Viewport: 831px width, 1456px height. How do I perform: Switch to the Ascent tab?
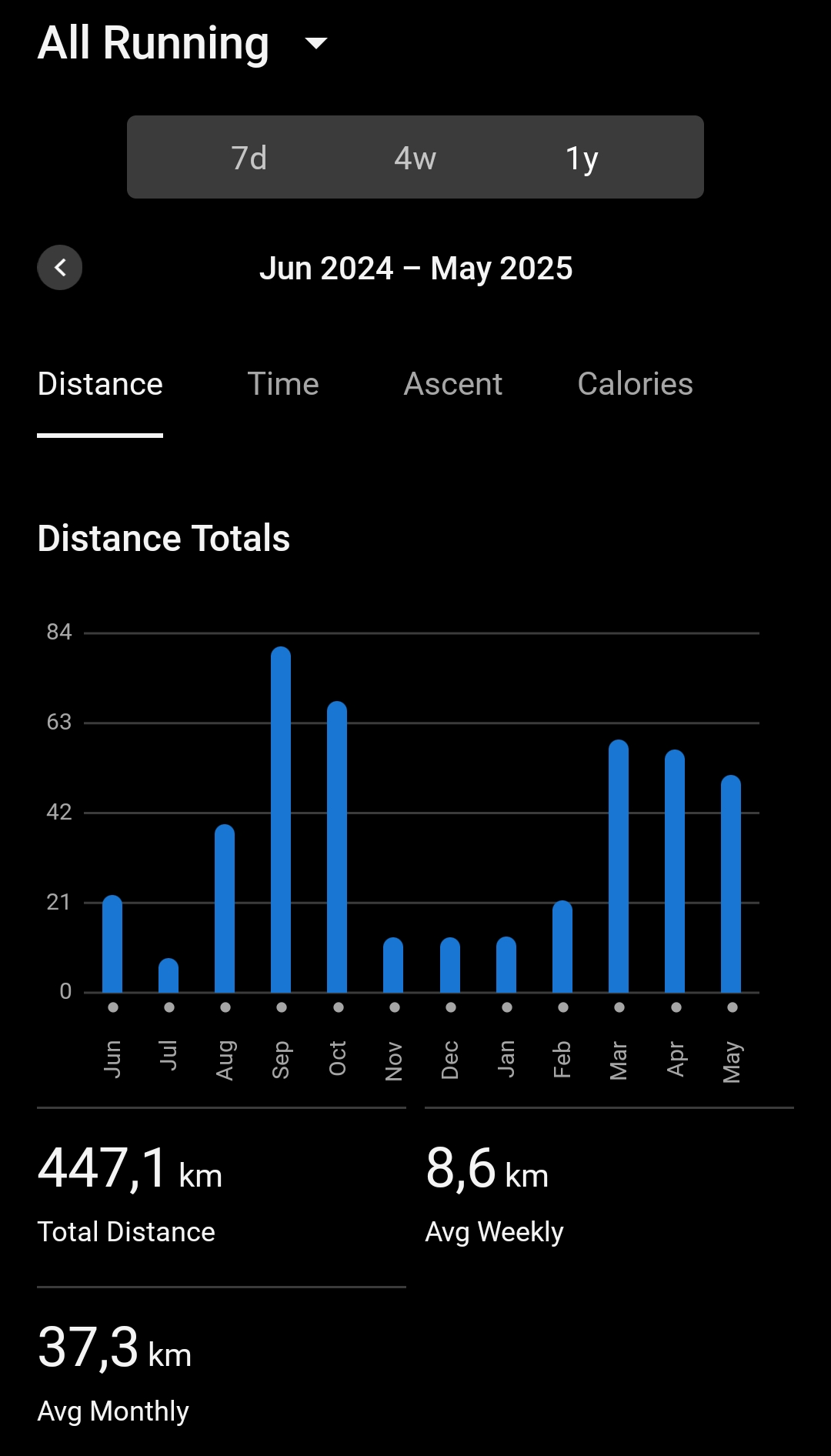(x=453, y=384)
